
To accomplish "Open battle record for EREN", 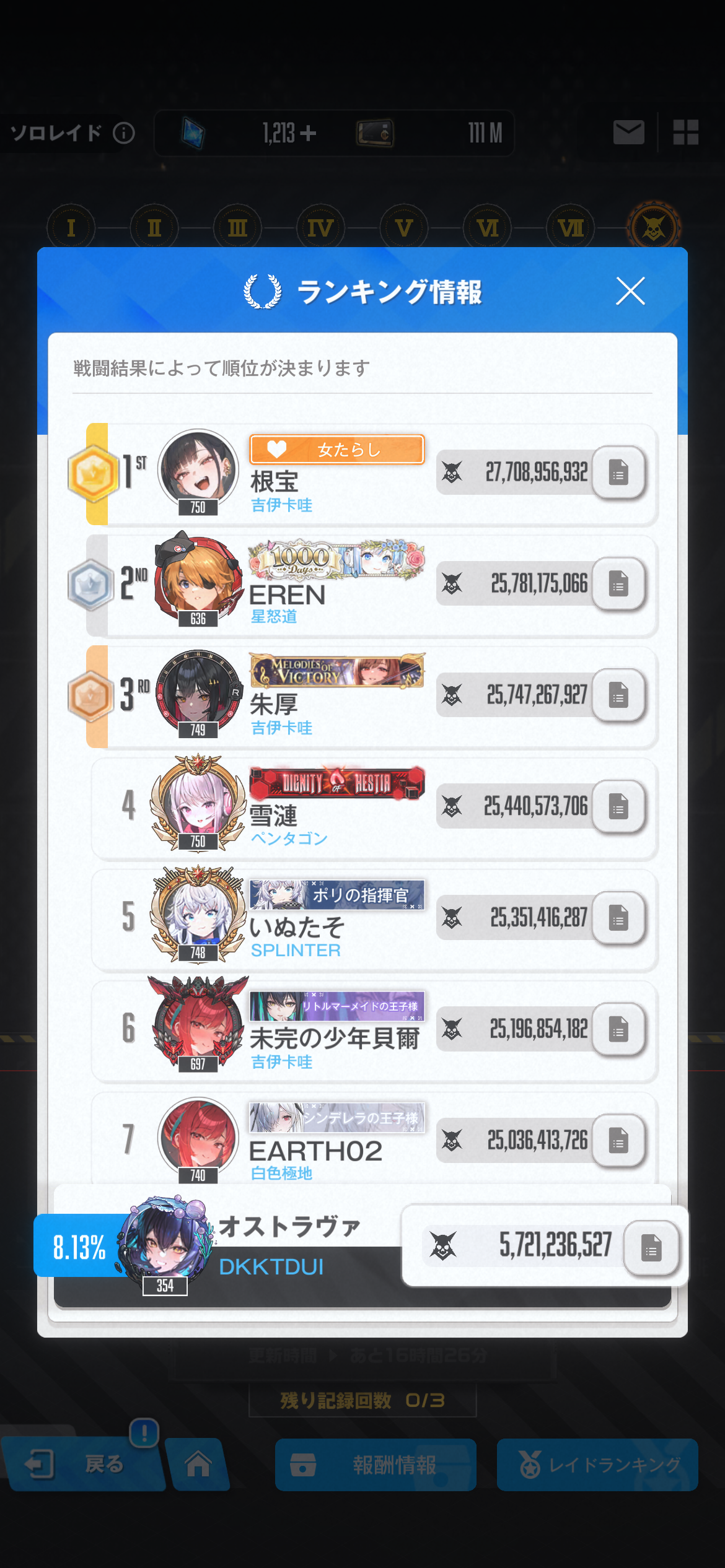I will (618, 584).
